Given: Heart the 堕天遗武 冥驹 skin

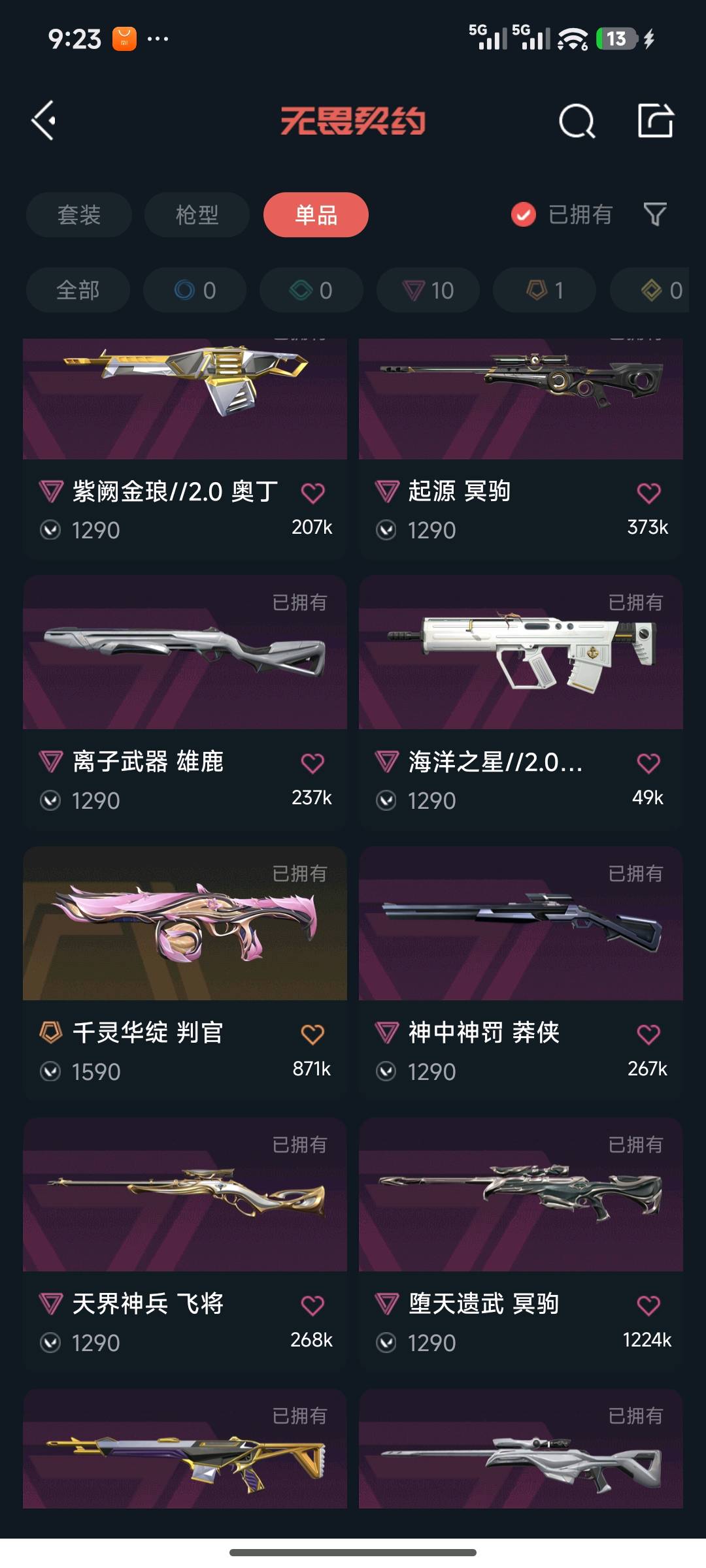Looking at the screenshot, I should point(648,1305).
